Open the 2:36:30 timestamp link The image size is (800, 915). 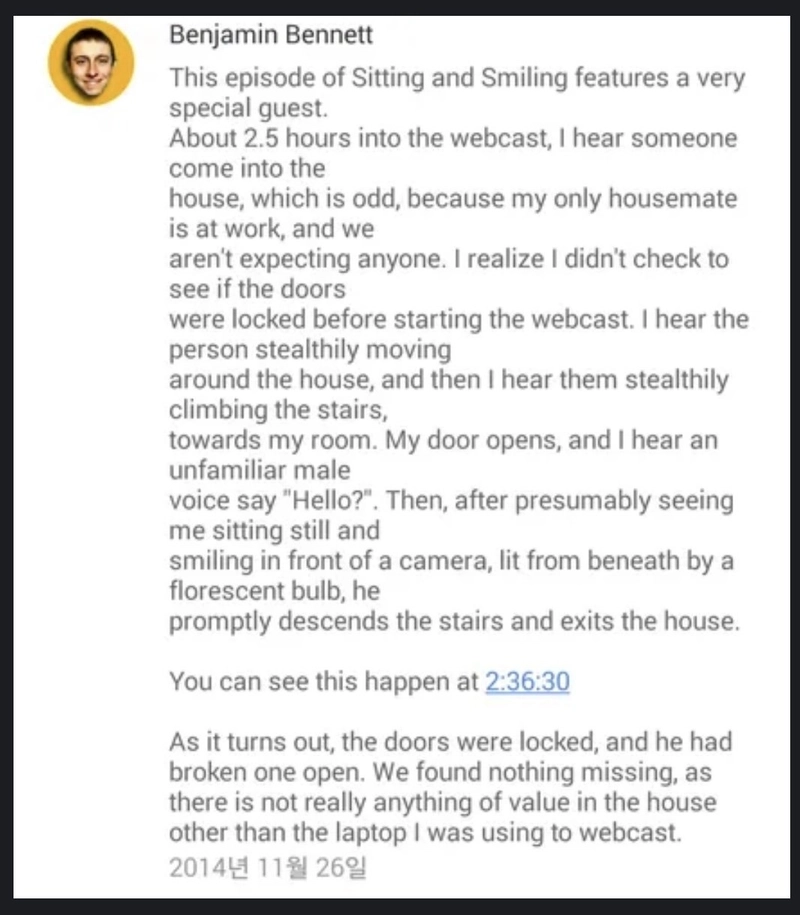click(527, 682)
